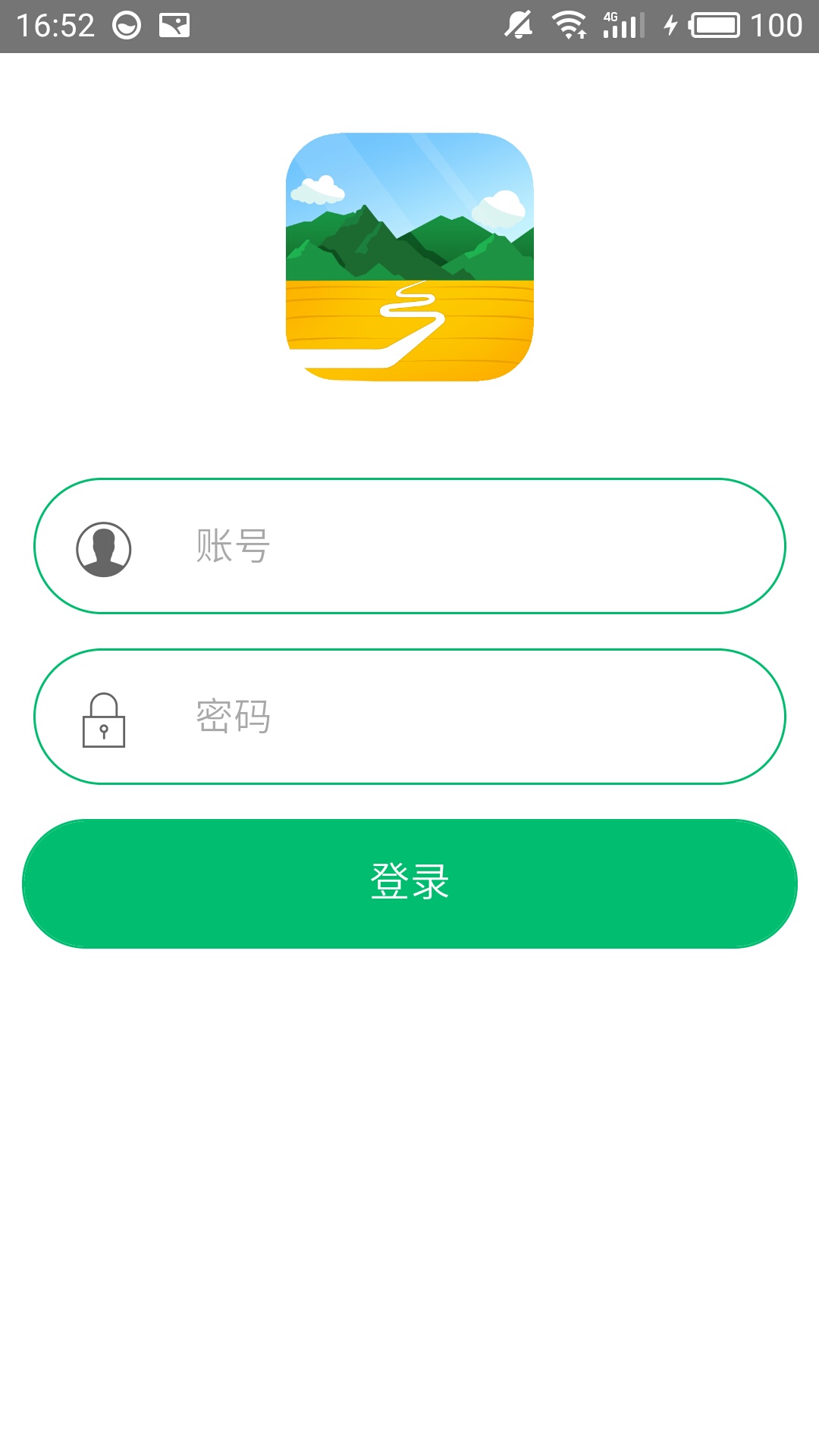Click the 账号 placeholder text

pyautogui.click(x=231, y=546)
